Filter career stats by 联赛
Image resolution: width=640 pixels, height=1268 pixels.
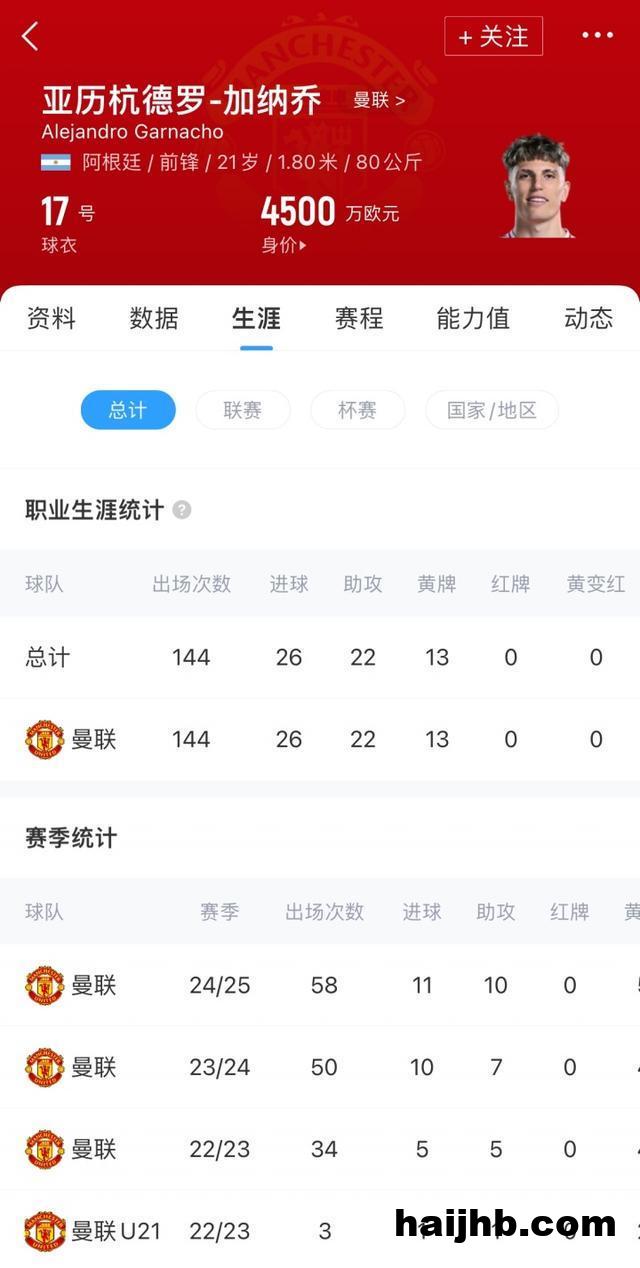coord(242,410)
